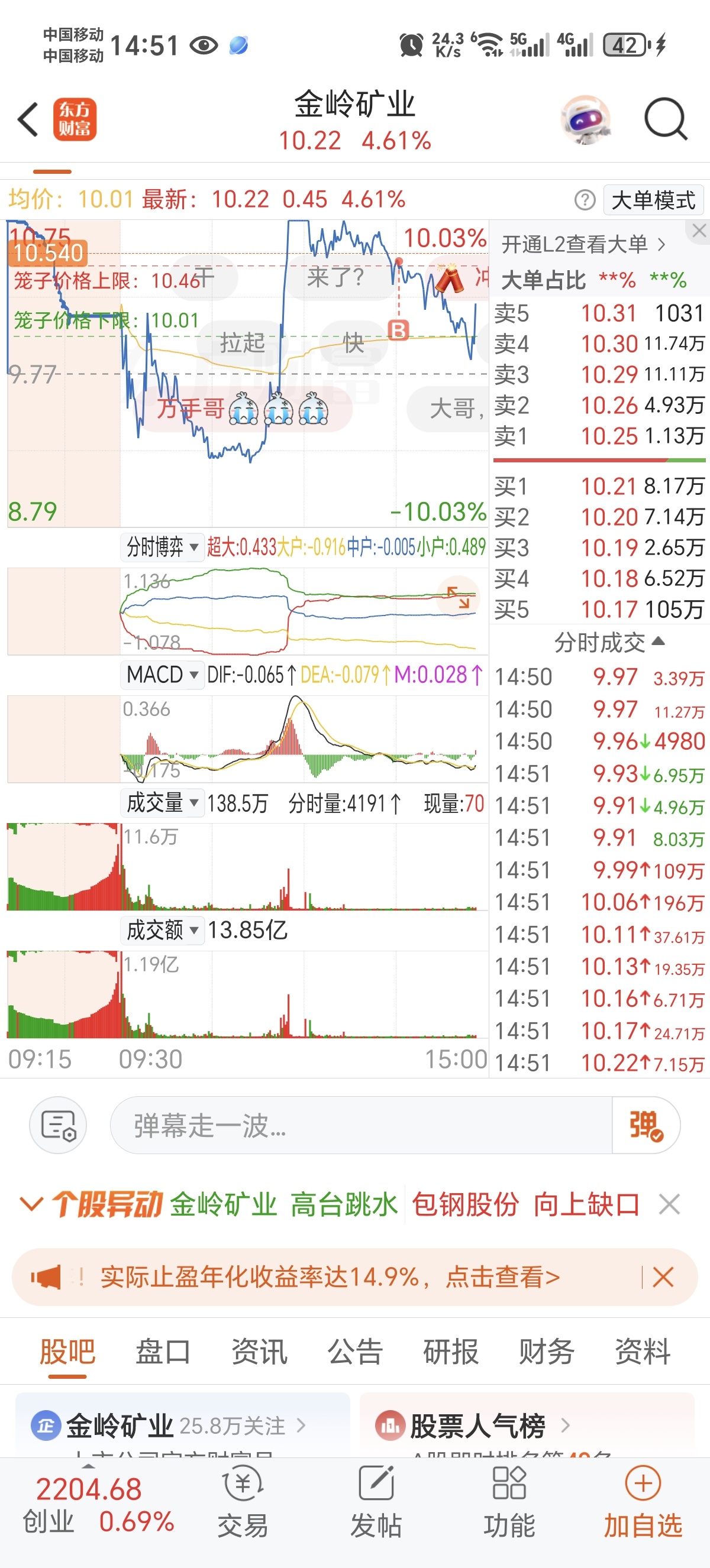Viewport: 710px width, 1568px height.
Task: Open the search magnifier icon
Action: point(666,119)
